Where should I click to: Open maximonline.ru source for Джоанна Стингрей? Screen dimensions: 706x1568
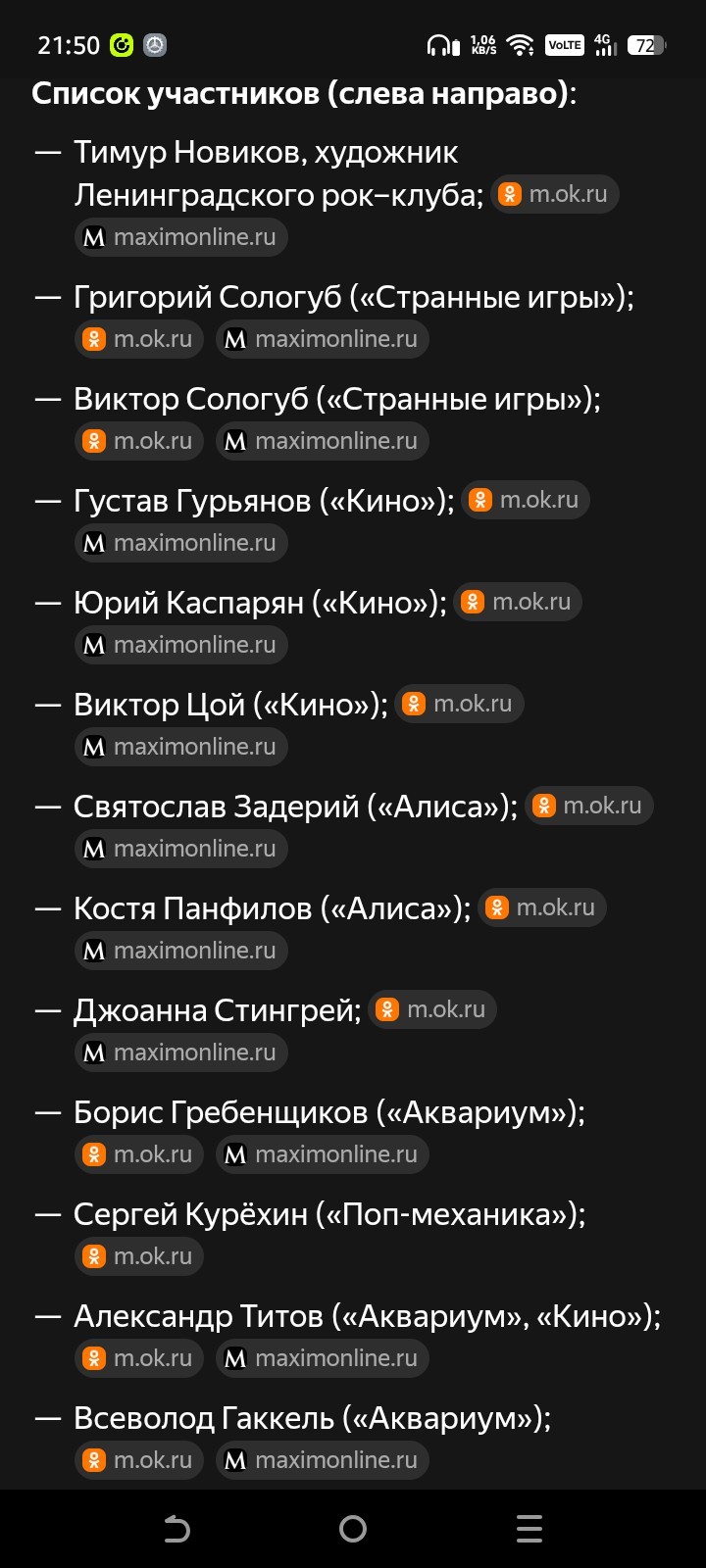[181, 1053]
